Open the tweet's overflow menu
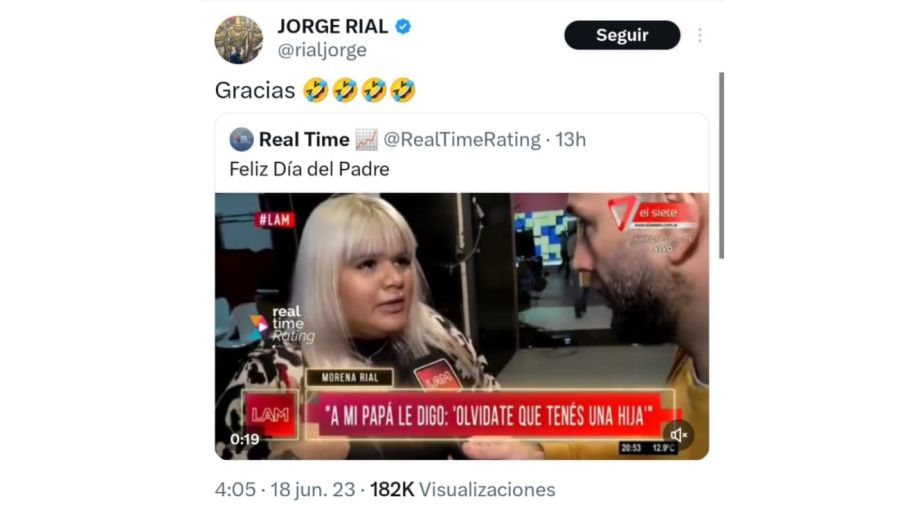900x505 pixels. (699, 35)
